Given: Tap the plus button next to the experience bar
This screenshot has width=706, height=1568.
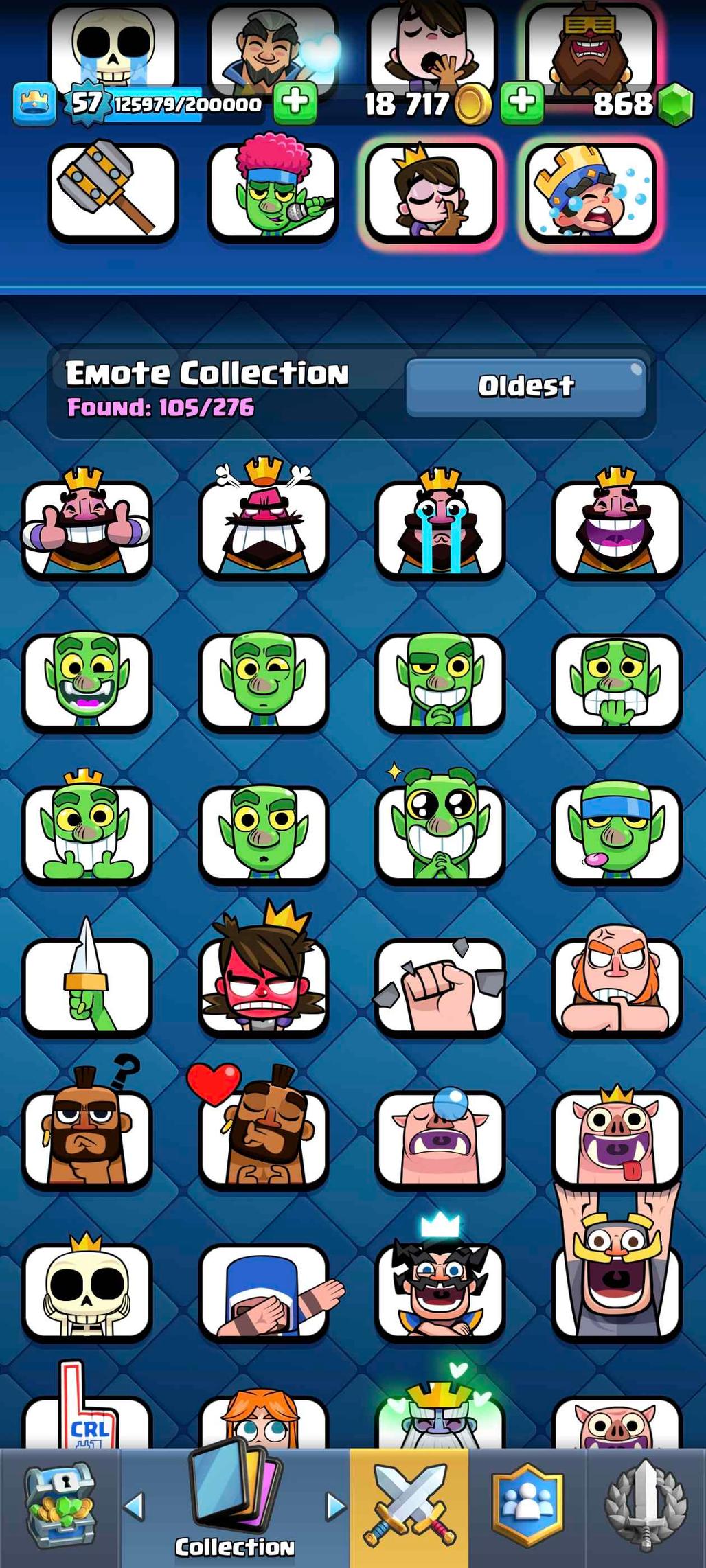Looking at the screenshot, I should (x=295, y=103).
